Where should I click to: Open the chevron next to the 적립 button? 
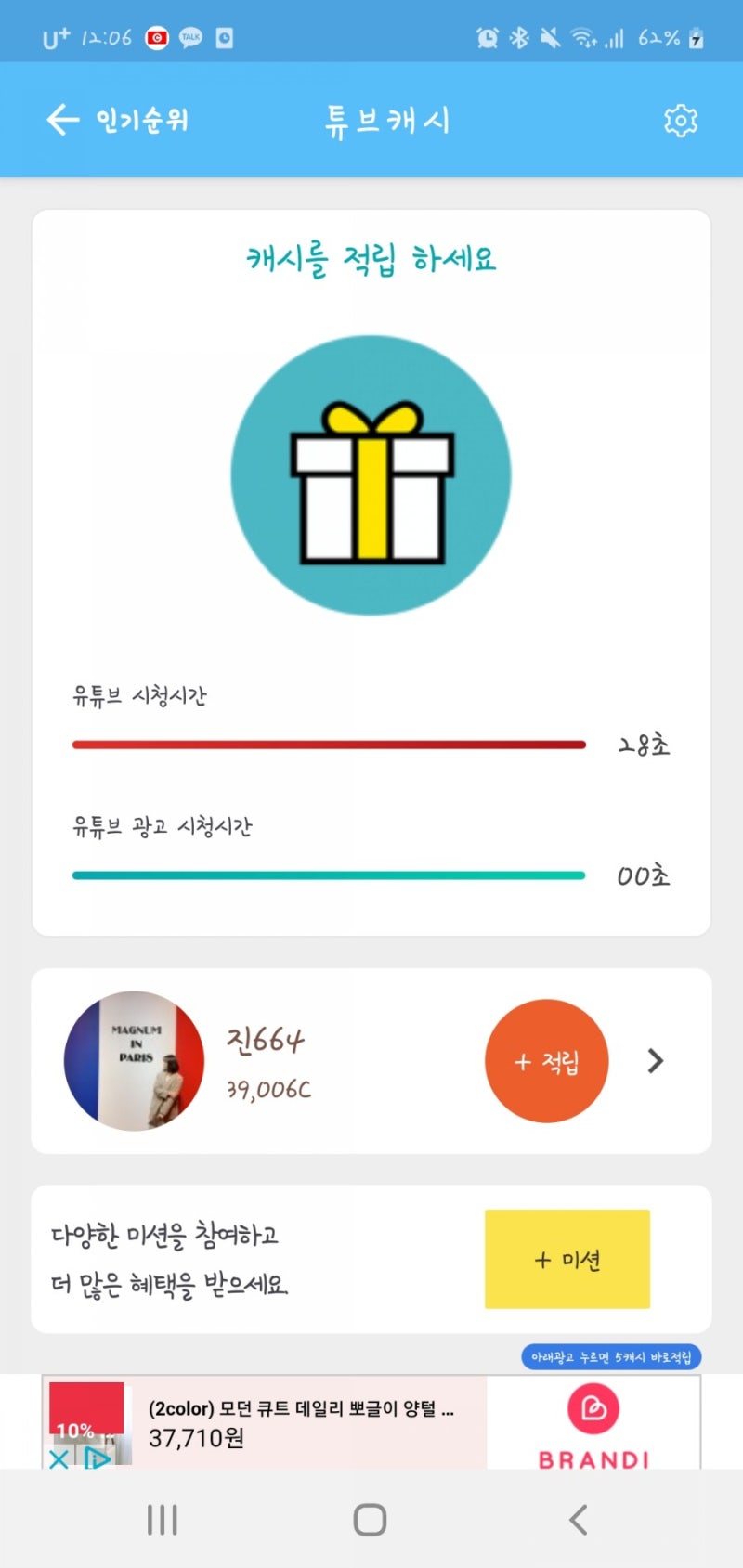click(x=656, y=1061)
